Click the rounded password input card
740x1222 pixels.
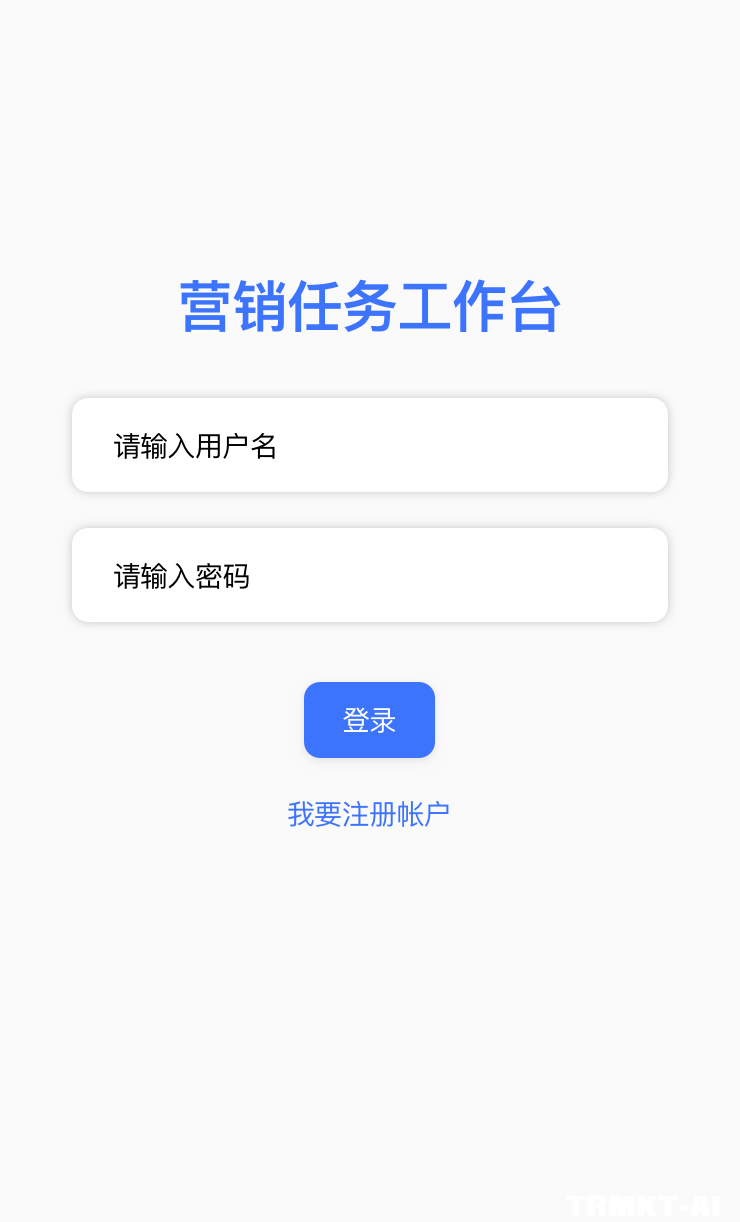pos(370,575)
